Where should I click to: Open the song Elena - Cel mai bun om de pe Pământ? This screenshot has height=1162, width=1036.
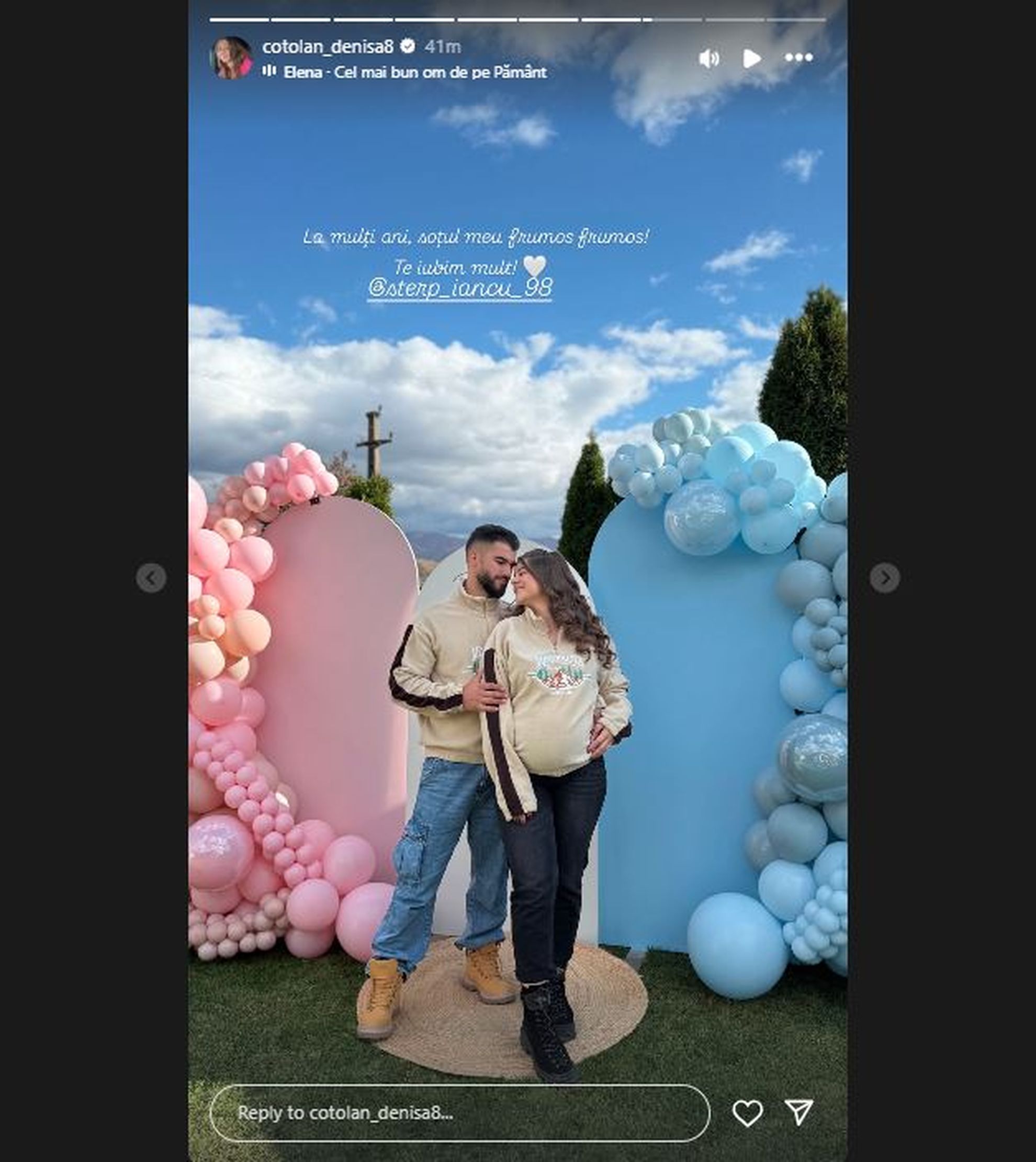tap(414, 72)
